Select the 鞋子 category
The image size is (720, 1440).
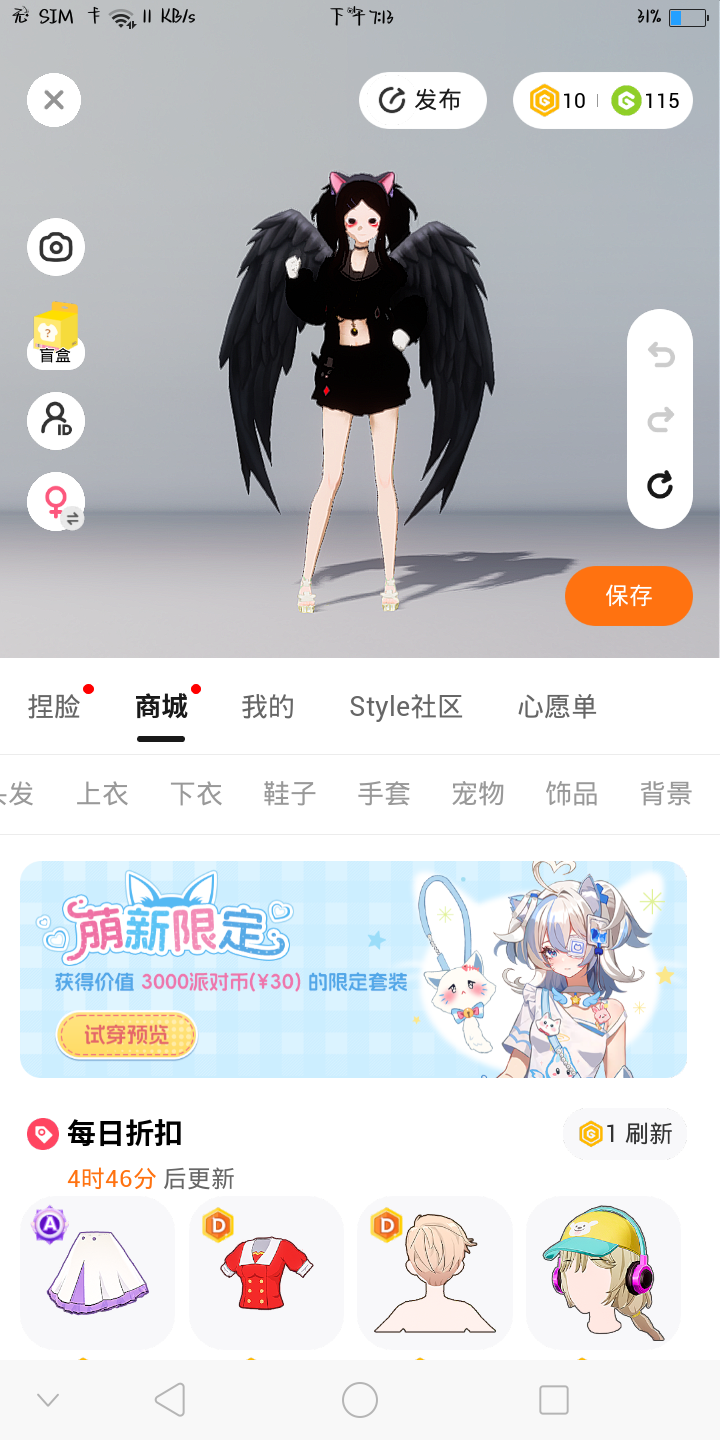(x=290, y=794)
